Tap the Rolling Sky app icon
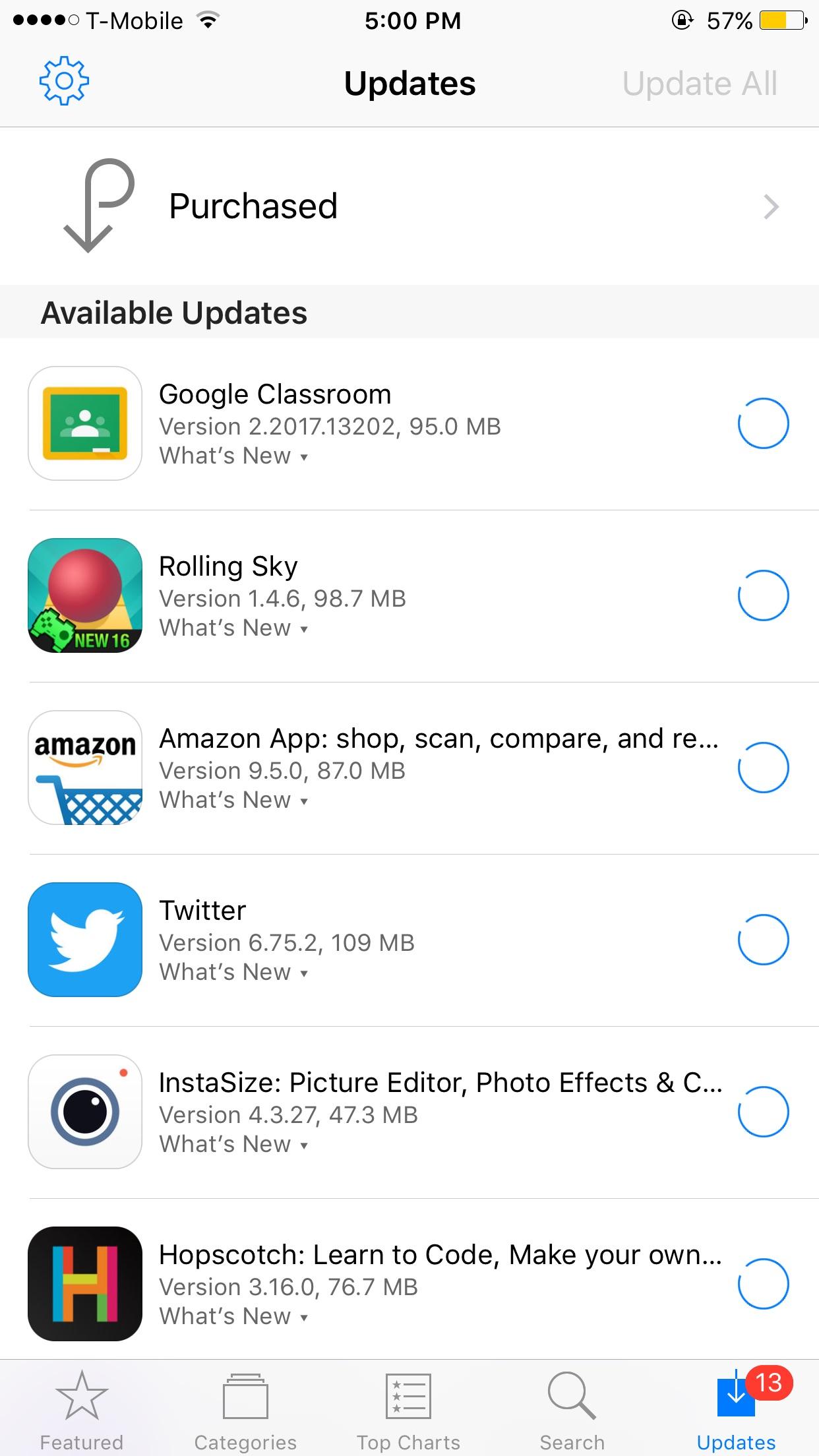This screenshot has width=819, height=1456. [84, 595]
